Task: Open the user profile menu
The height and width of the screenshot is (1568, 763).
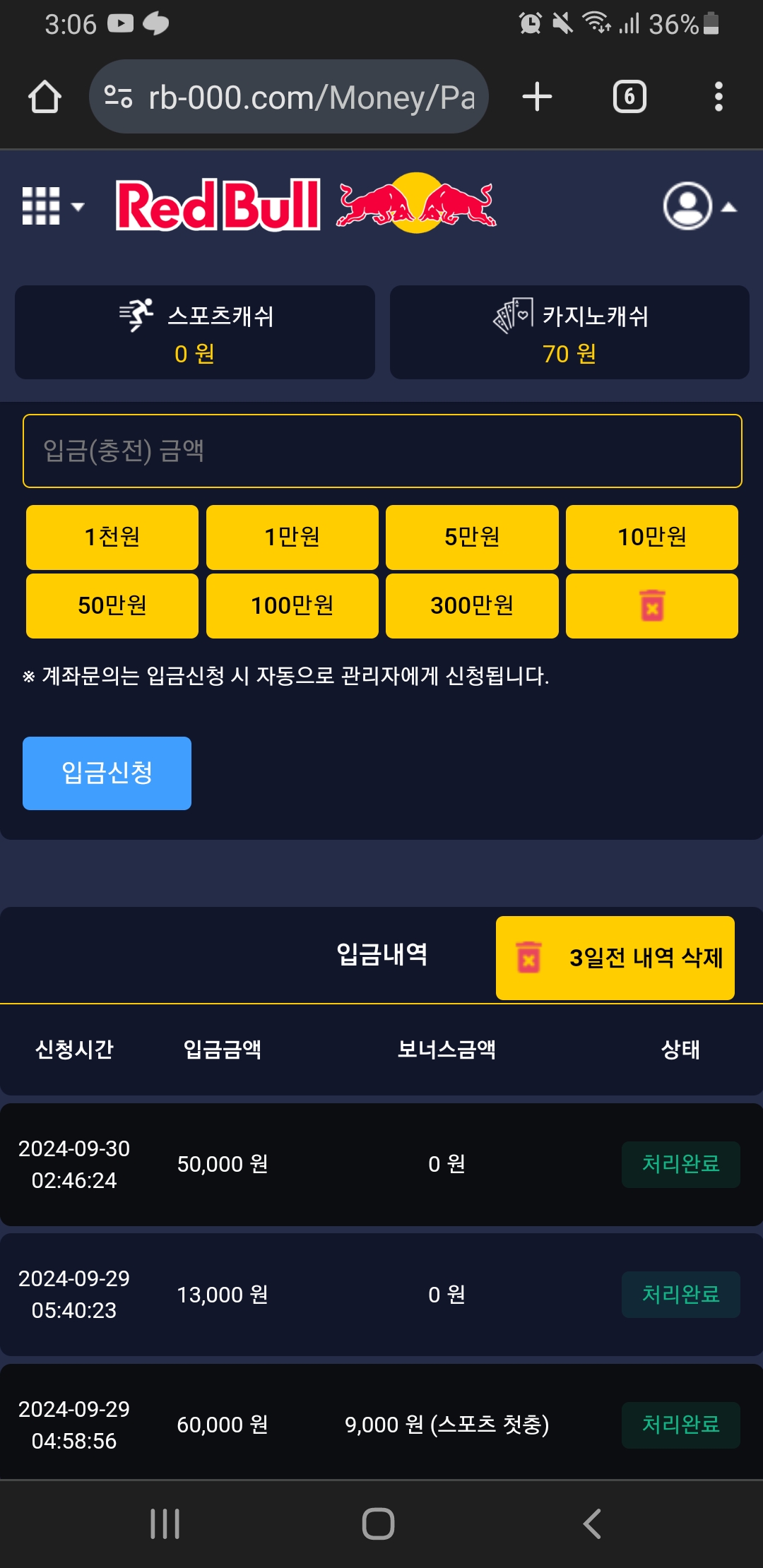Action: [x=699, y=206]
